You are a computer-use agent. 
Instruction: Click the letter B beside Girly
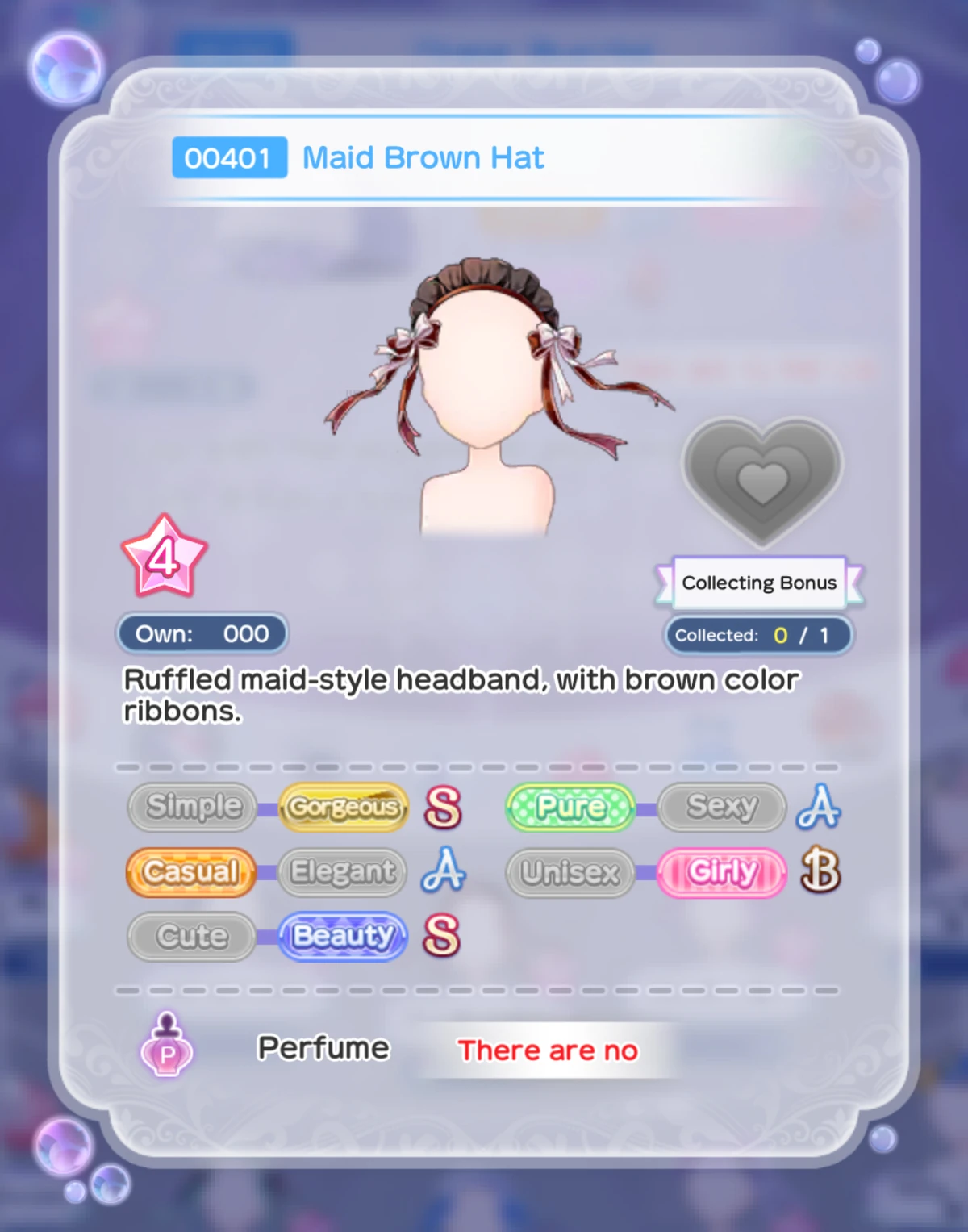click(x=821, y=872)
